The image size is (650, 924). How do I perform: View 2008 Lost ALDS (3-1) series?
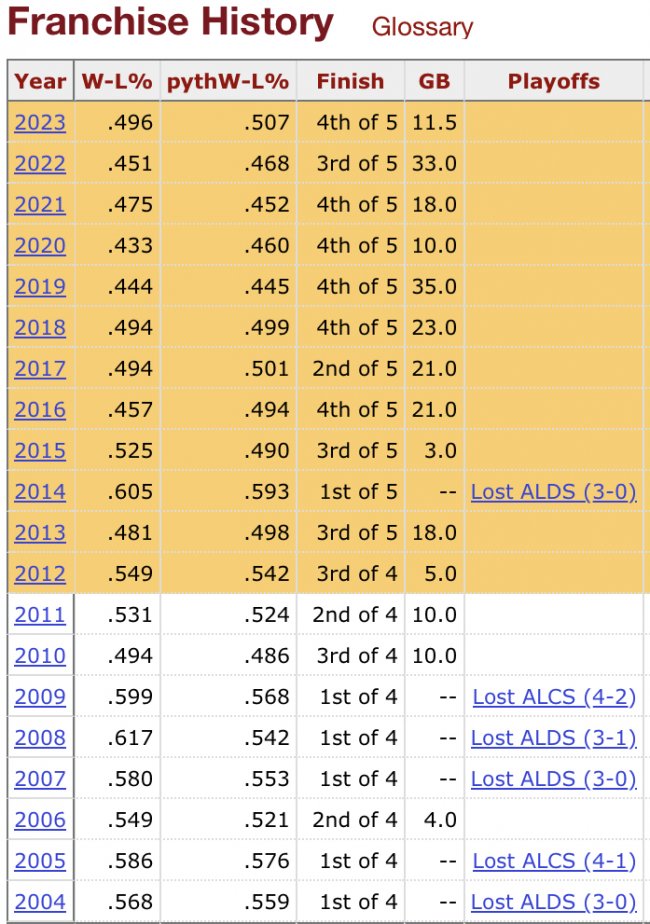pos(553,738)
